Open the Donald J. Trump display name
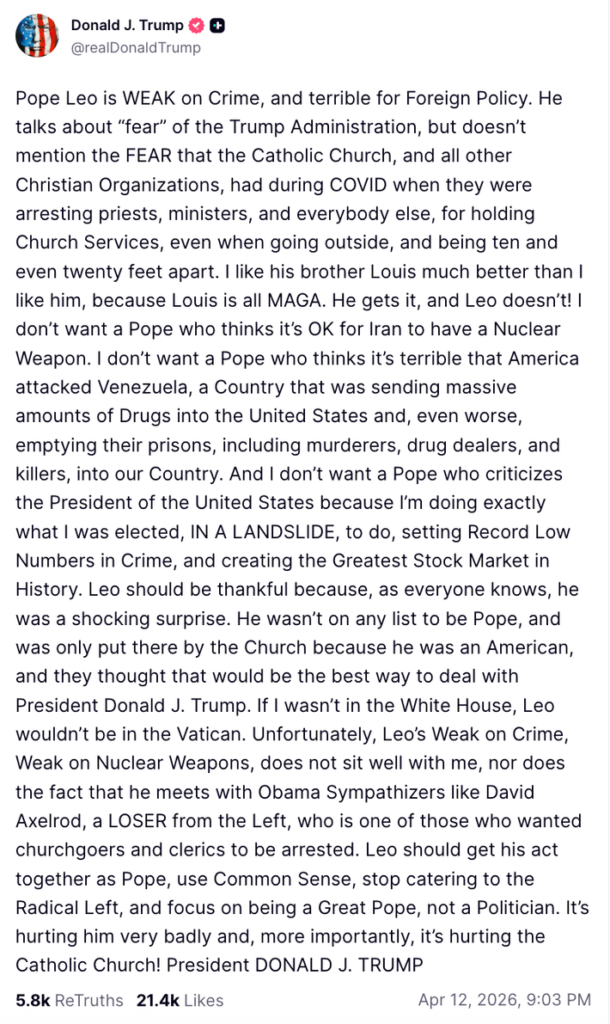This screenshot has height=1024, width=610. tap(129, 26)
